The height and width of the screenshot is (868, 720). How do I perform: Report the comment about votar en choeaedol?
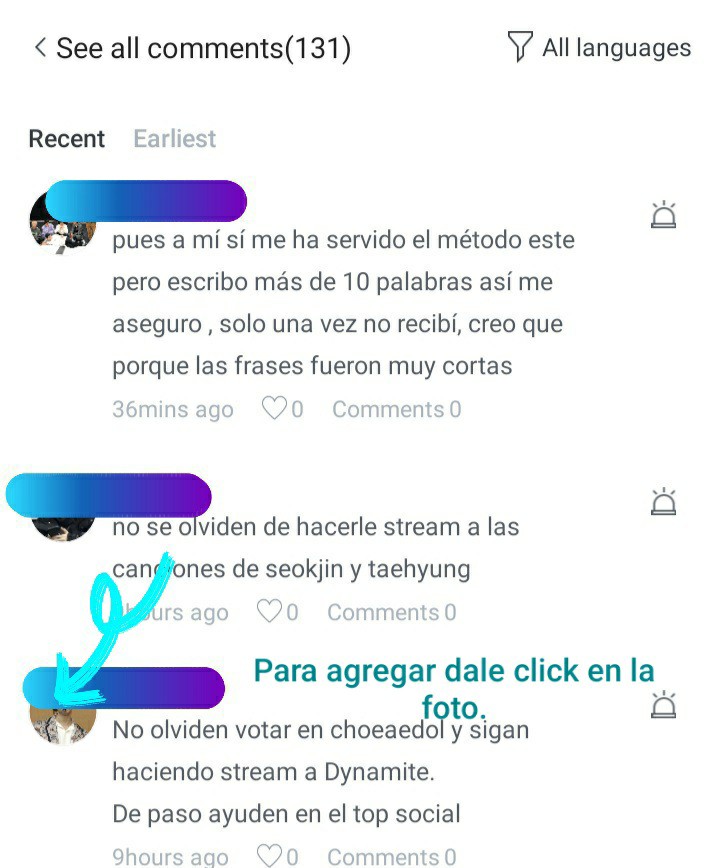coord(663,705)
